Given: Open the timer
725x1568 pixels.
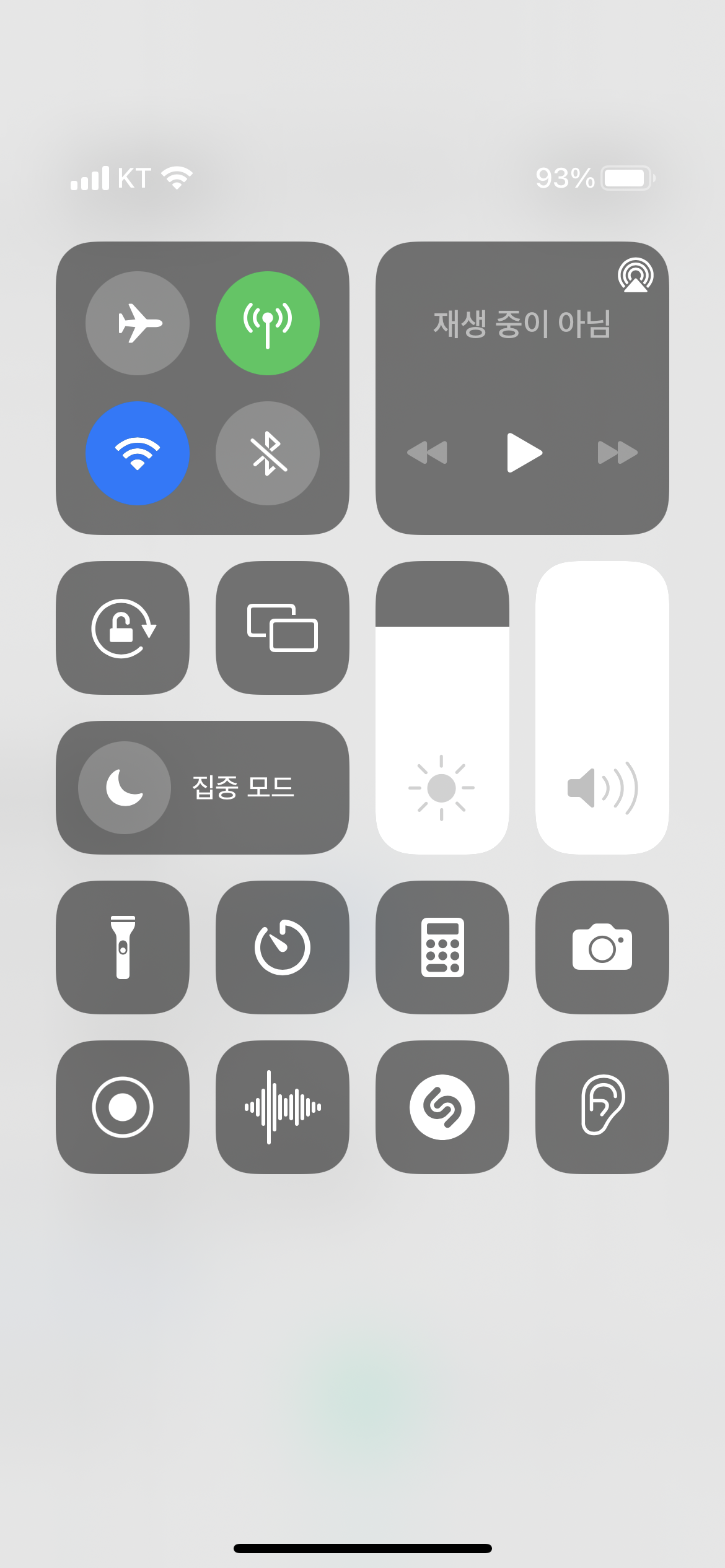Looking at the screenshot, I should point(283,947).
